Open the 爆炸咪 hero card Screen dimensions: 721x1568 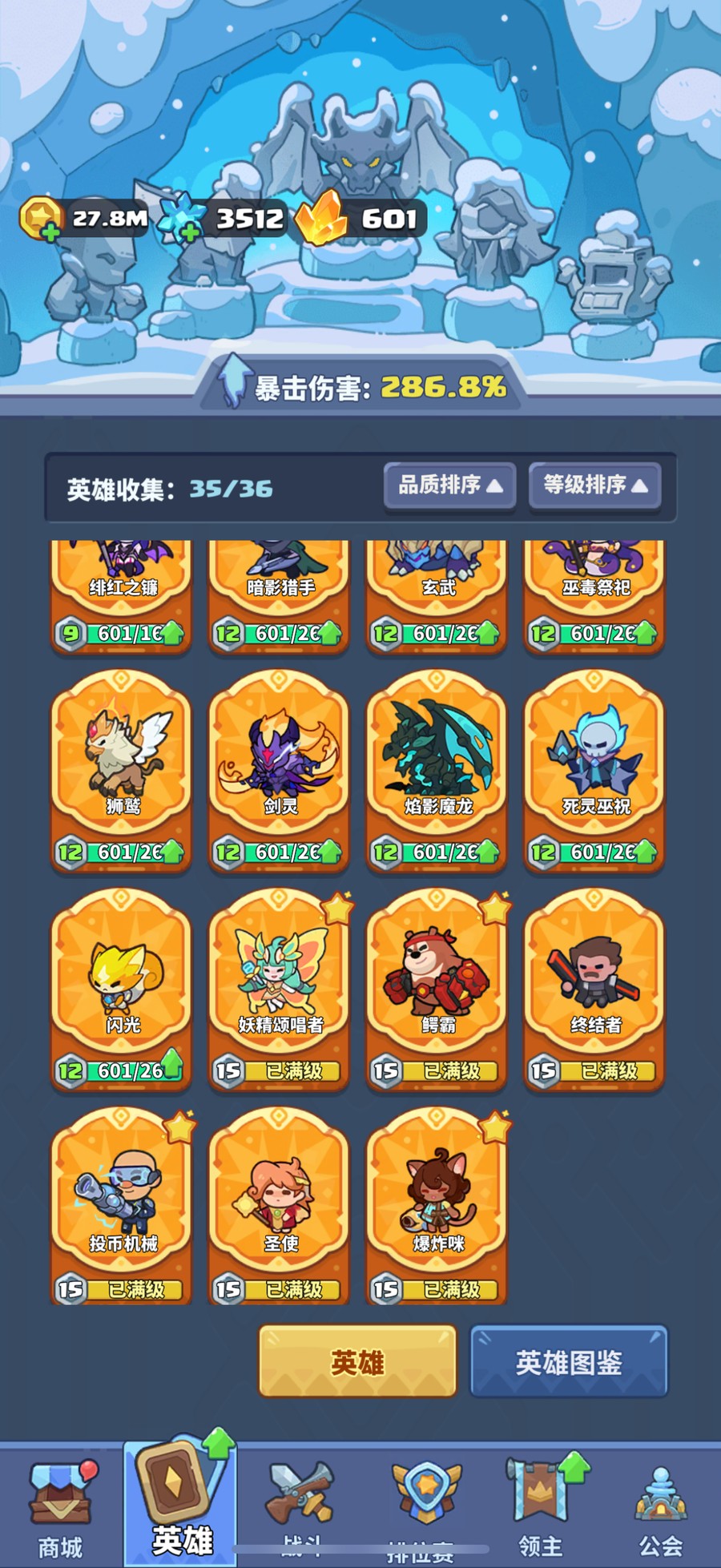pos(437,1206)
